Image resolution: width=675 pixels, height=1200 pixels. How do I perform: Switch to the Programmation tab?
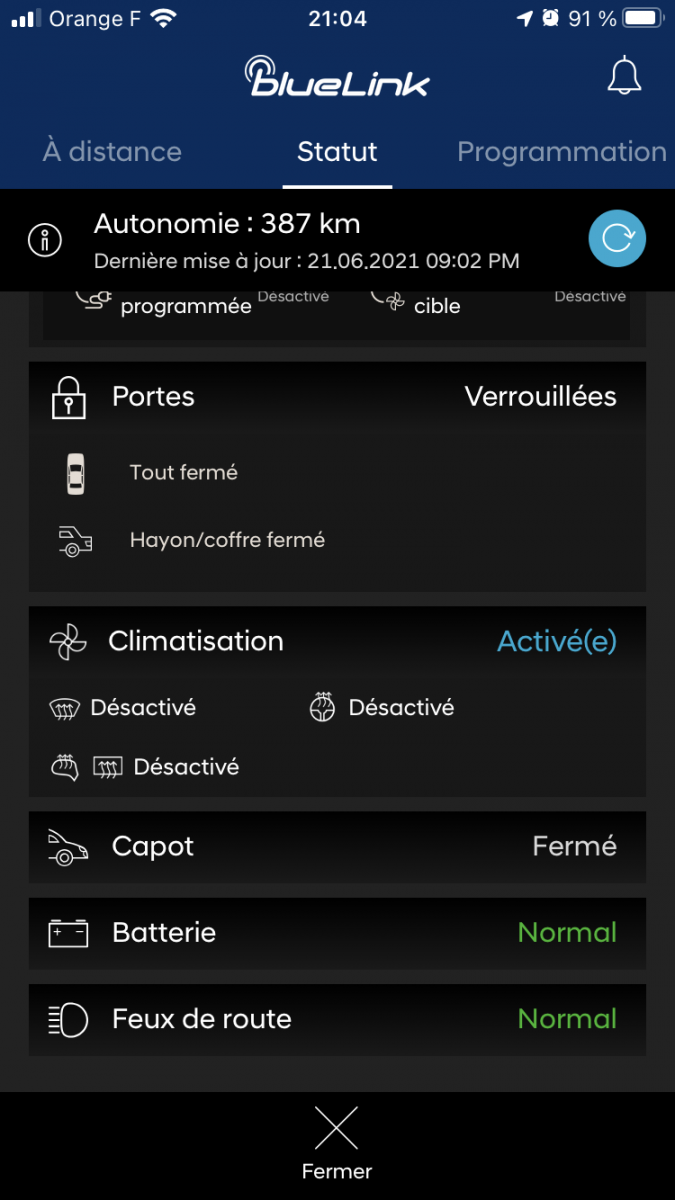tap(562, 152)
